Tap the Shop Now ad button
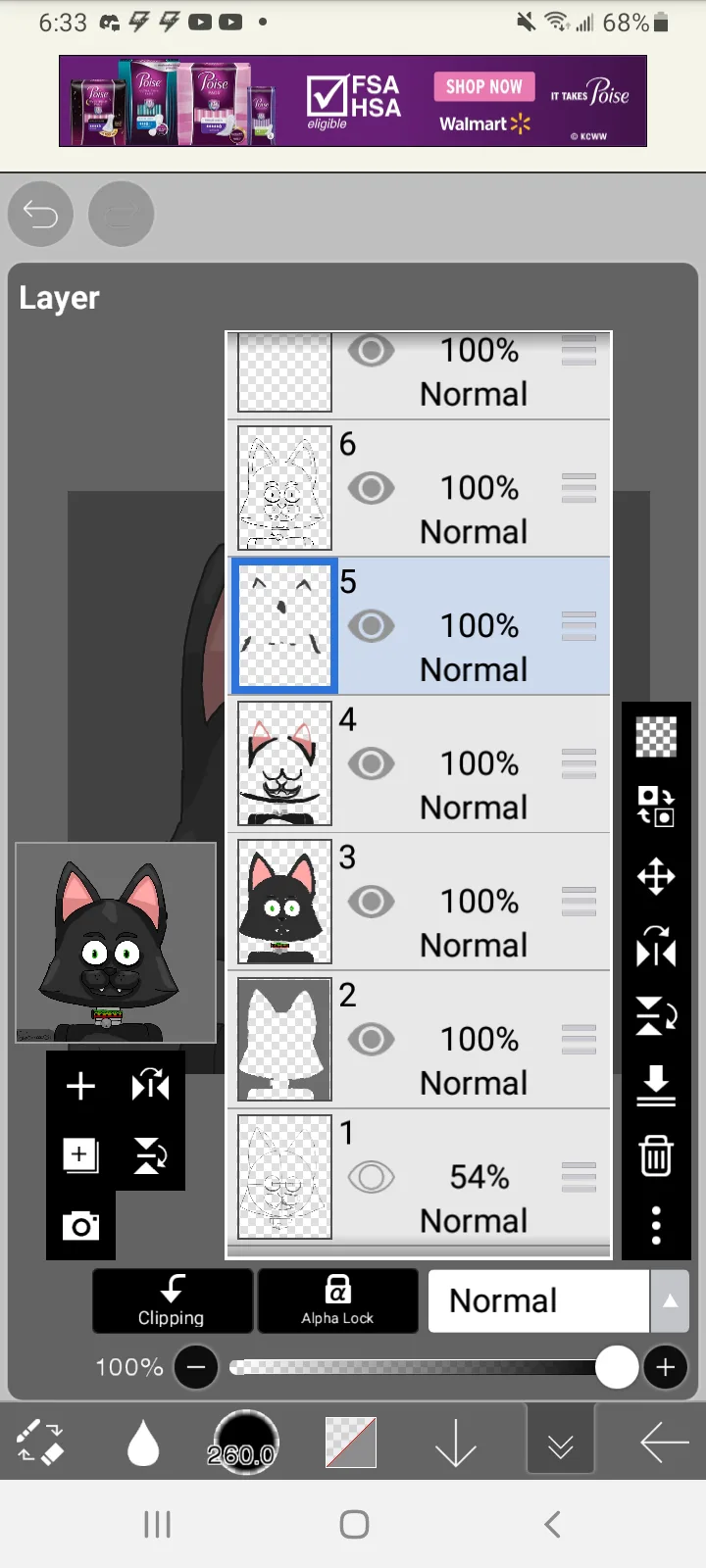The width and height of the screenshot is (706, 1568). tap(484, 86)
